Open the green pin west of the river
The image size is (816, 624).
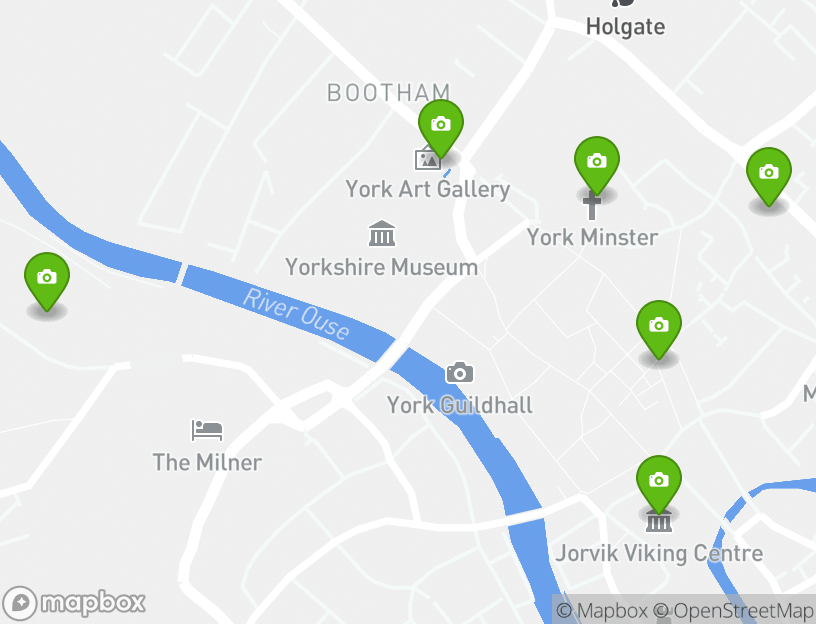click(46, 279)
